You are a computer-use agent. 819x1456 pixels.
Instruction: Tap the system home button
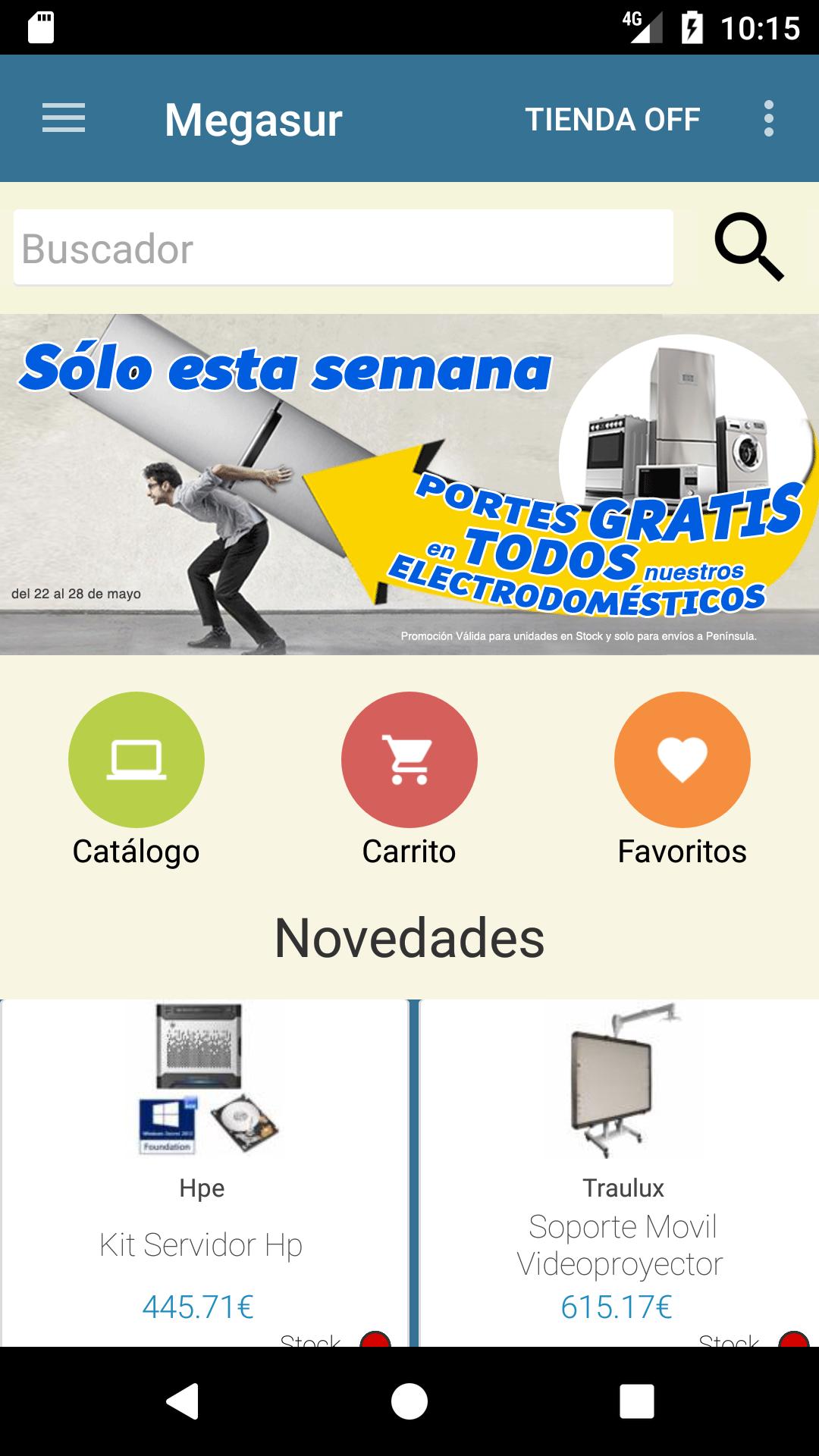[x=409, y=1401]
